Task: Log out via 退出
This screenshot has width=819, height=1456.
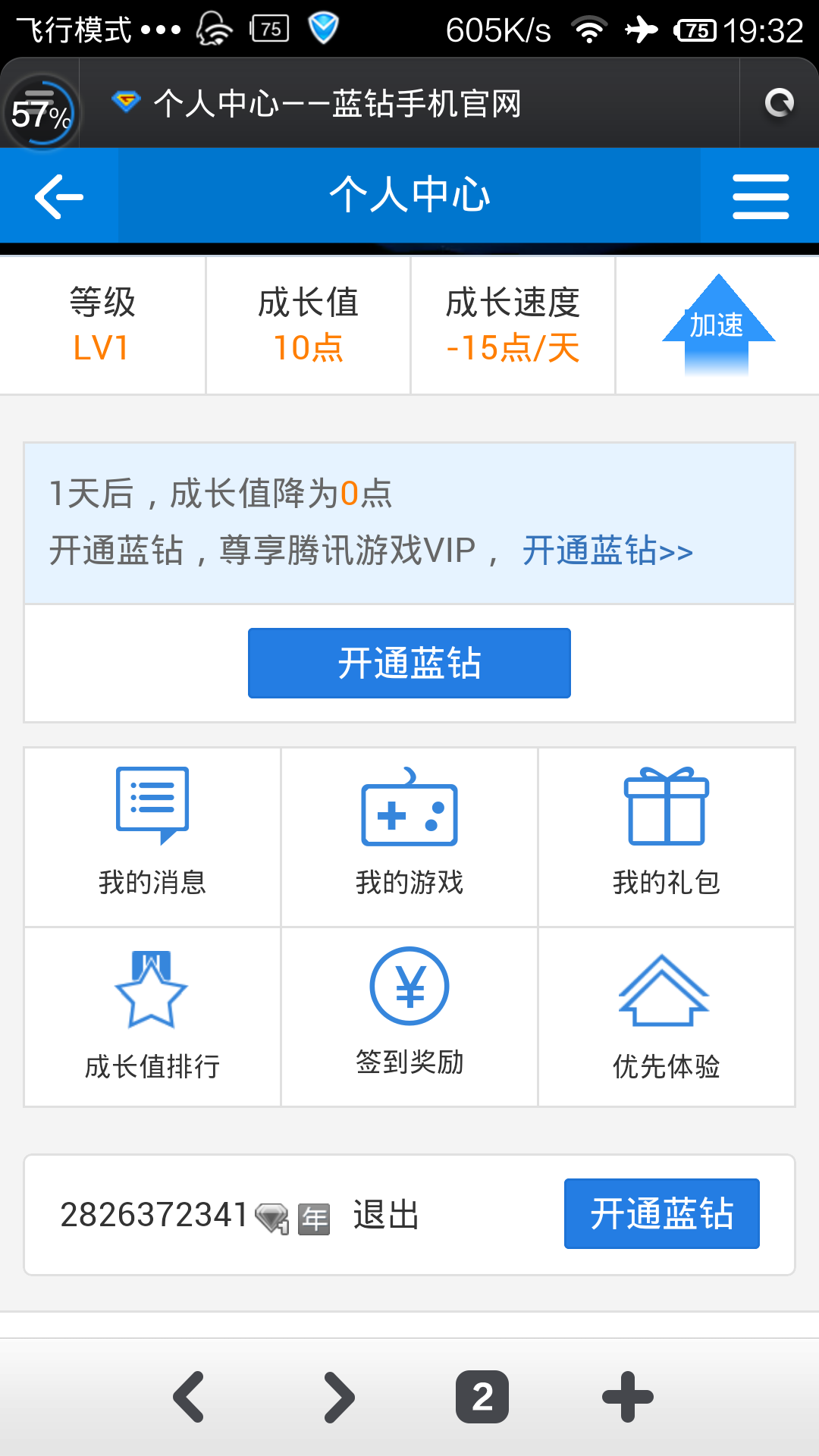Action: tap(386, 1215)
